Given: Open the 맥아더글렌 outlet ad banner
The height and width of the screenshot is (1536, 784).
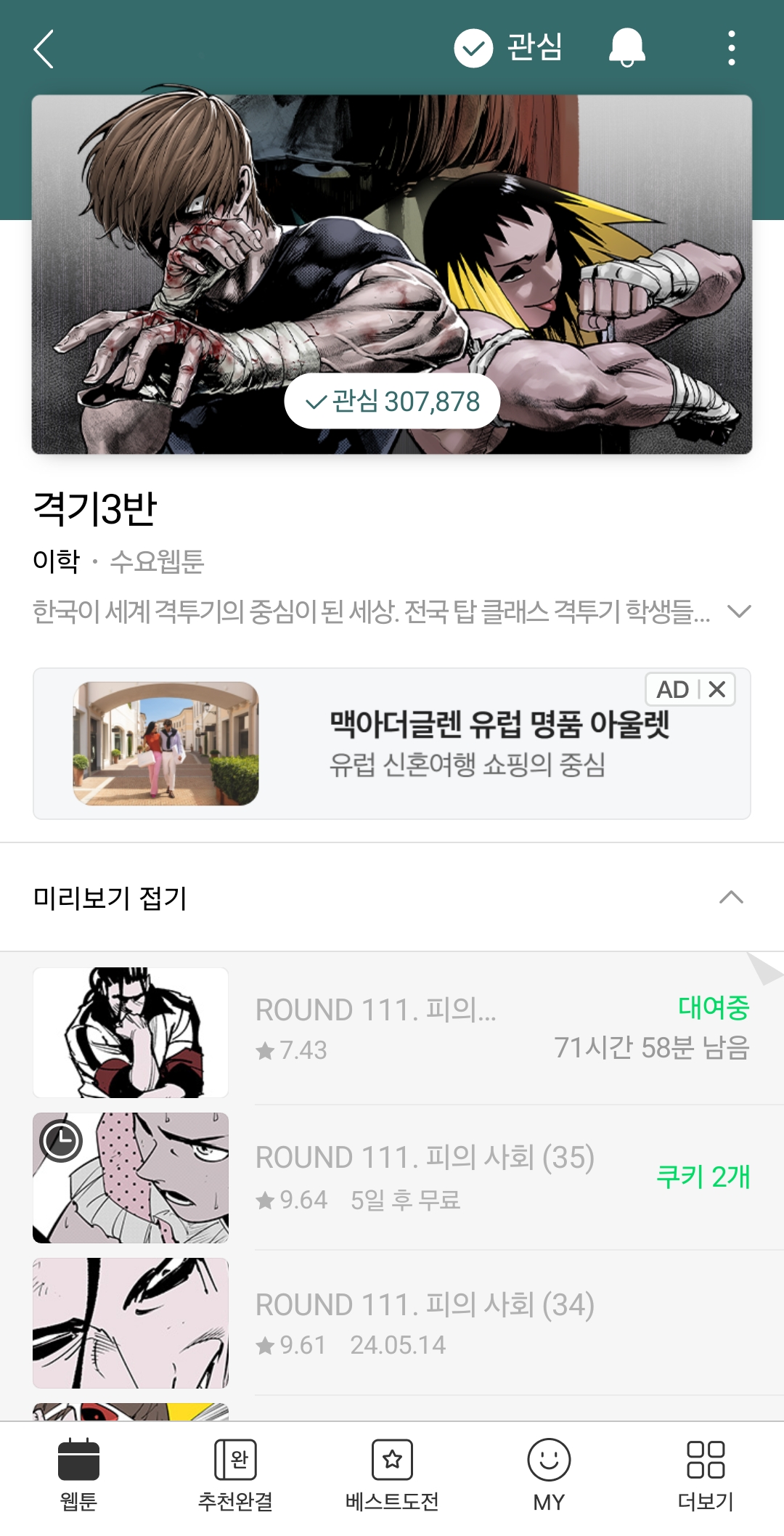Looking at the screenshot, I should [392, 744].
